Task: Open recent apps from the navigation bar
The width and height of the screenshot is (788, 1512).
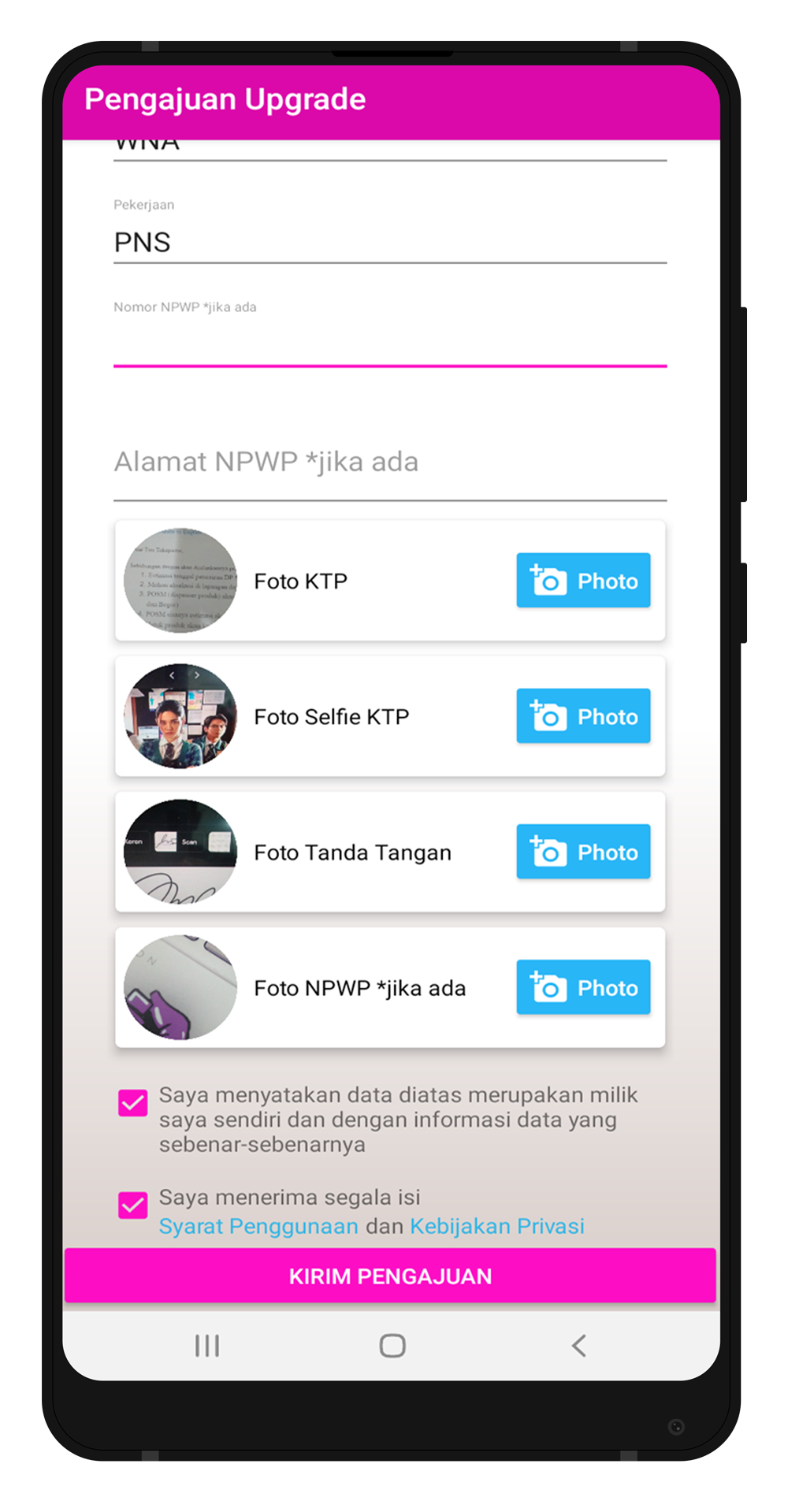Action: [207, 1346]
